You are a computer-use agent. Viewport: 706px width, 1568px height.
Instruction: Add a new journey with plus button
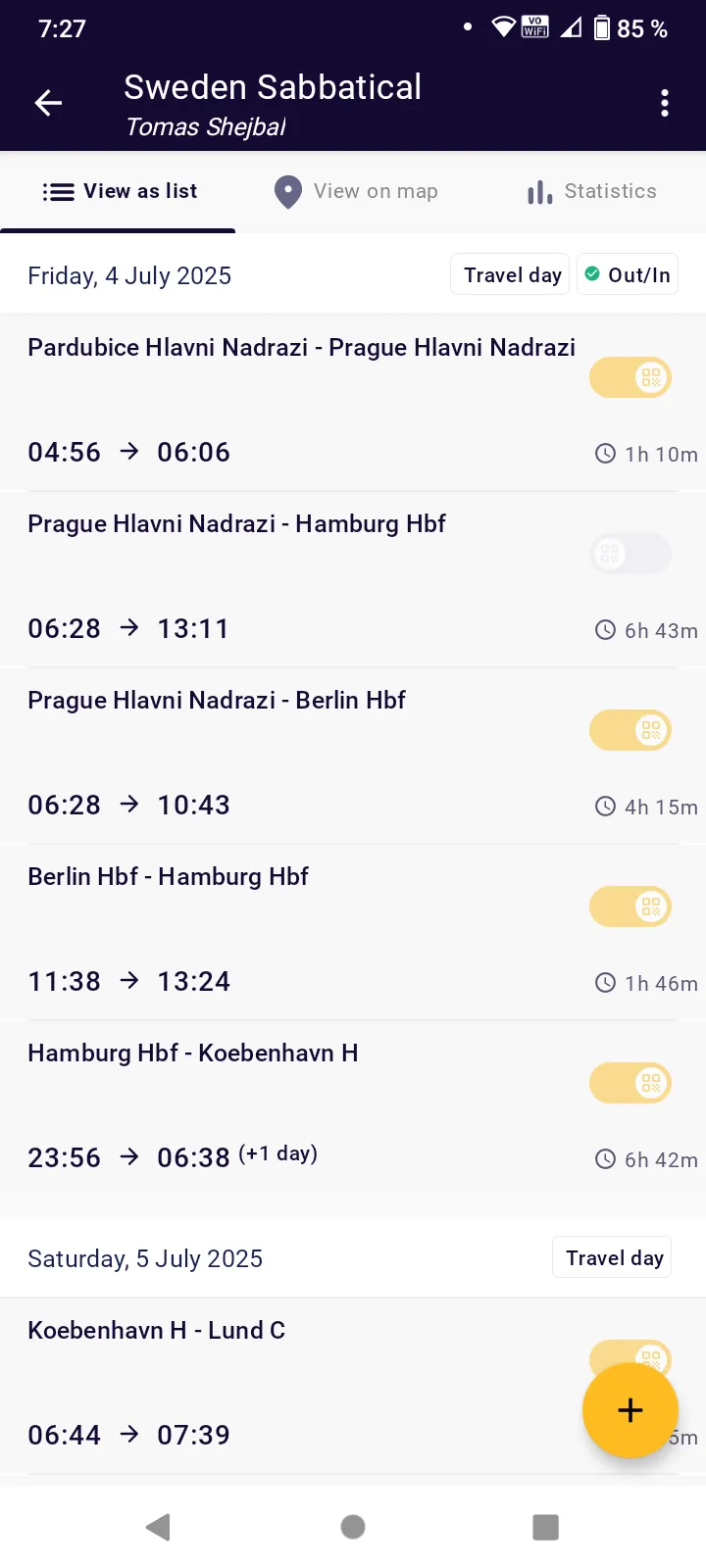coord(630,1410)
